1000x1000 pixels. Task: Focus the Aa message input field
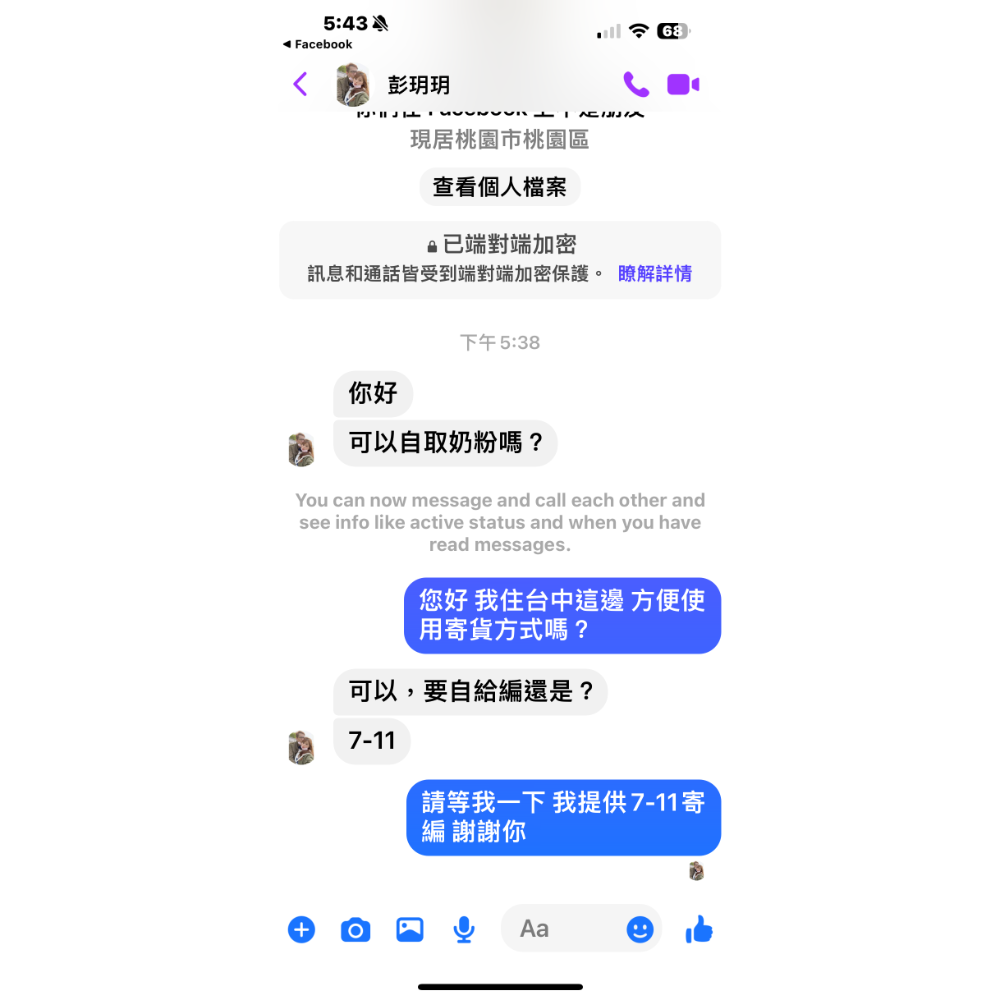565,929
